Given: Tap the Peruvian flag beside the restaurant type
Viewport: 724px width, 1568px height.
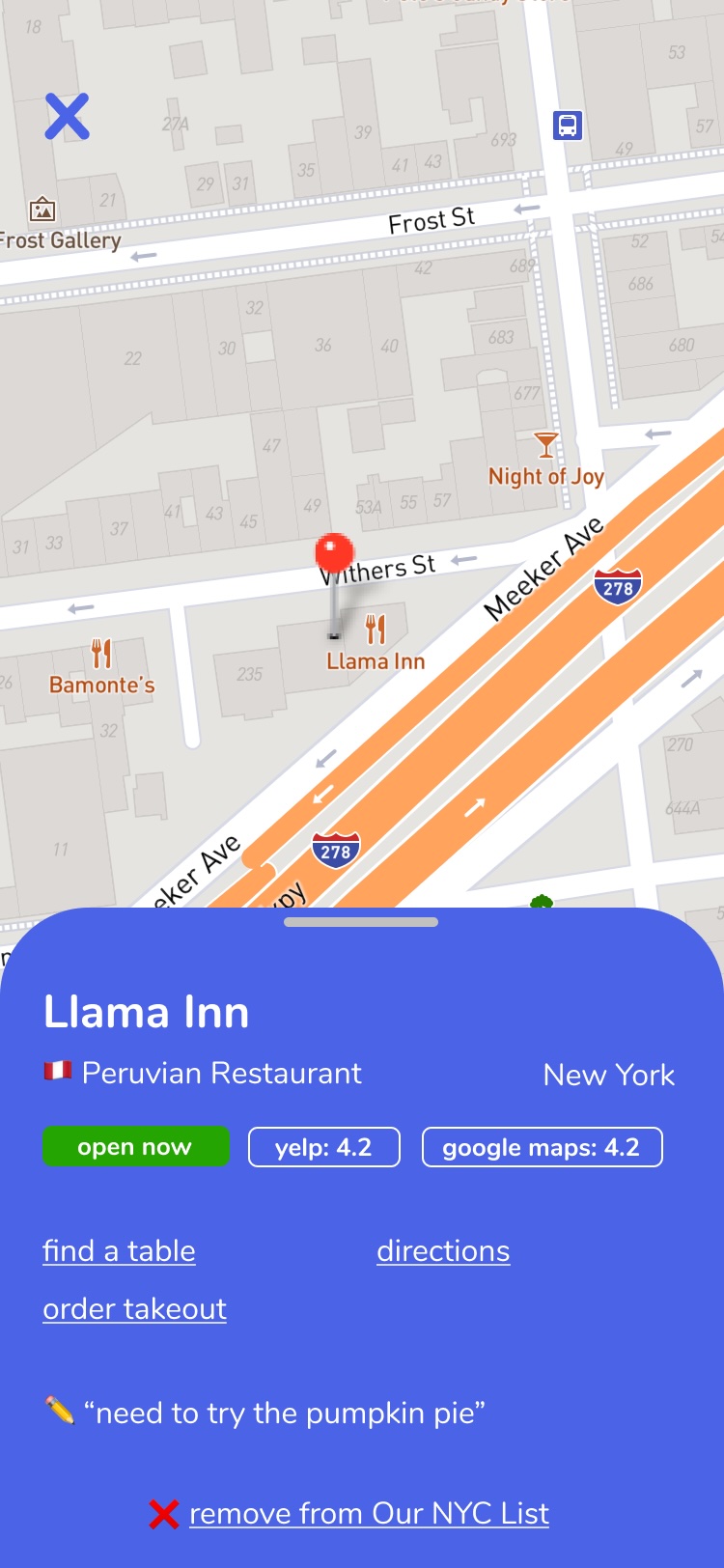Looking at the screenshot, I should (x=57, y=1072).
